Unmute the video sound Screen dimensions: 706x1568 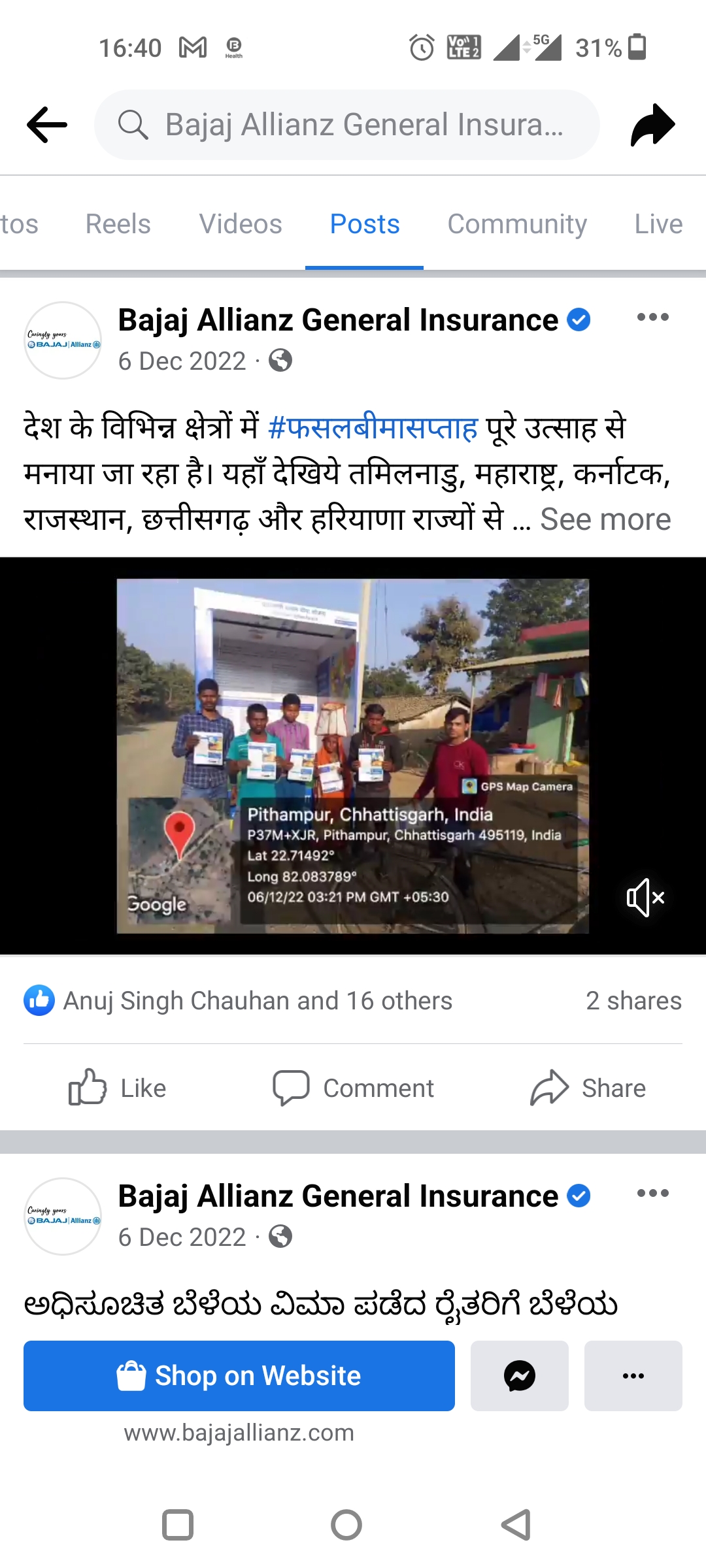click(x=645, y=897)
